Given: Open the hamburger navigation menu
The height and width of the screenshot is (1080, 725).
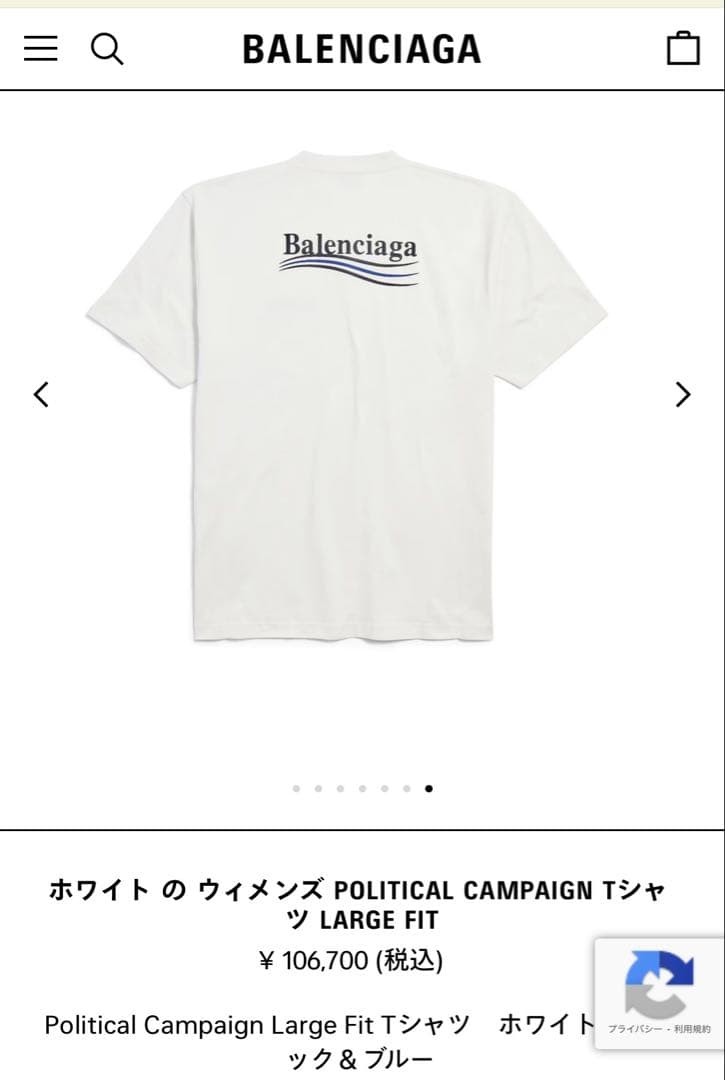Looking at the screenshot, I should coord(40,48).
